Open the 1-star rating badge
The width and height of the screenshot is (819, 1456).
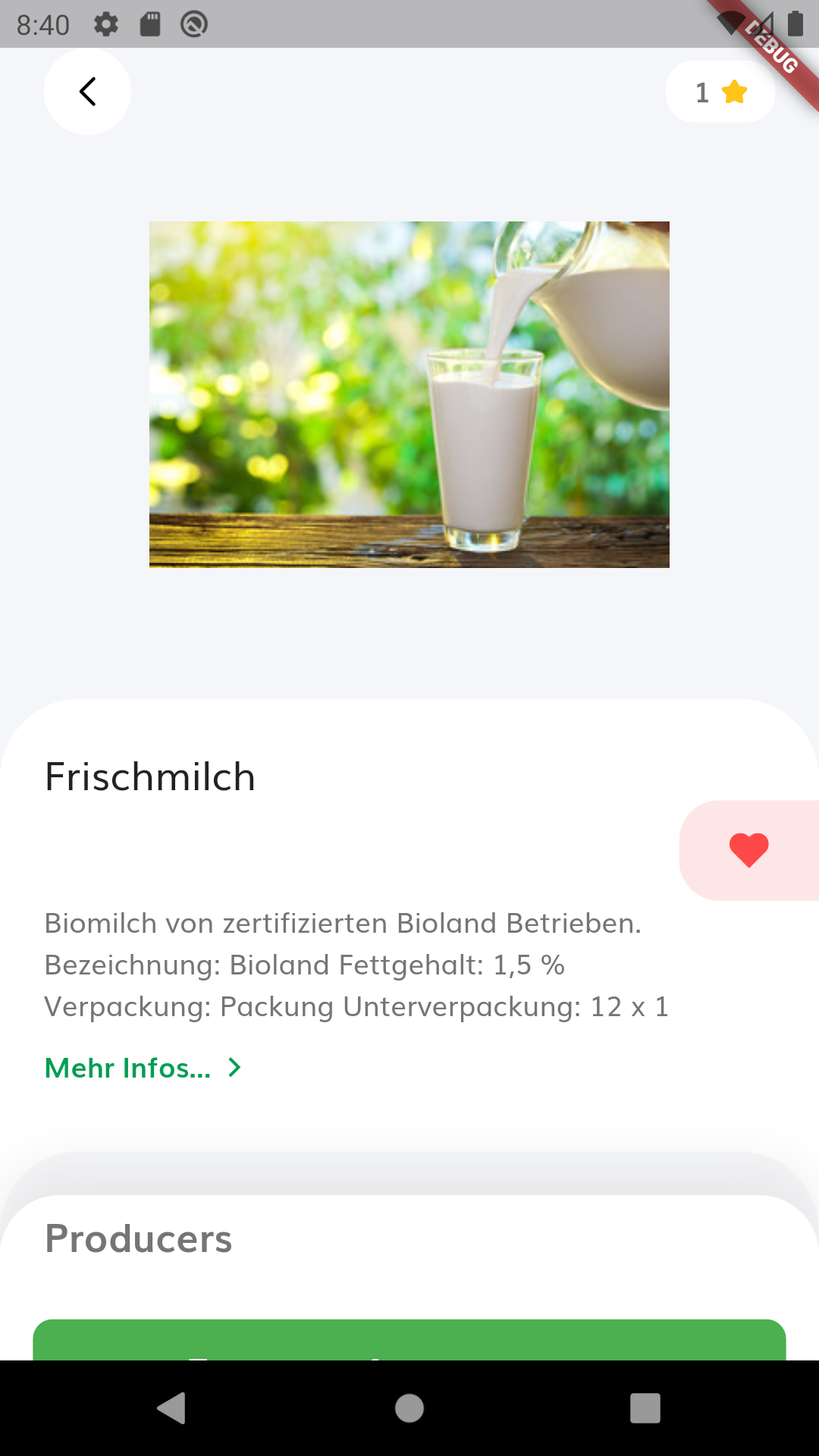click(x=720, y=92)
